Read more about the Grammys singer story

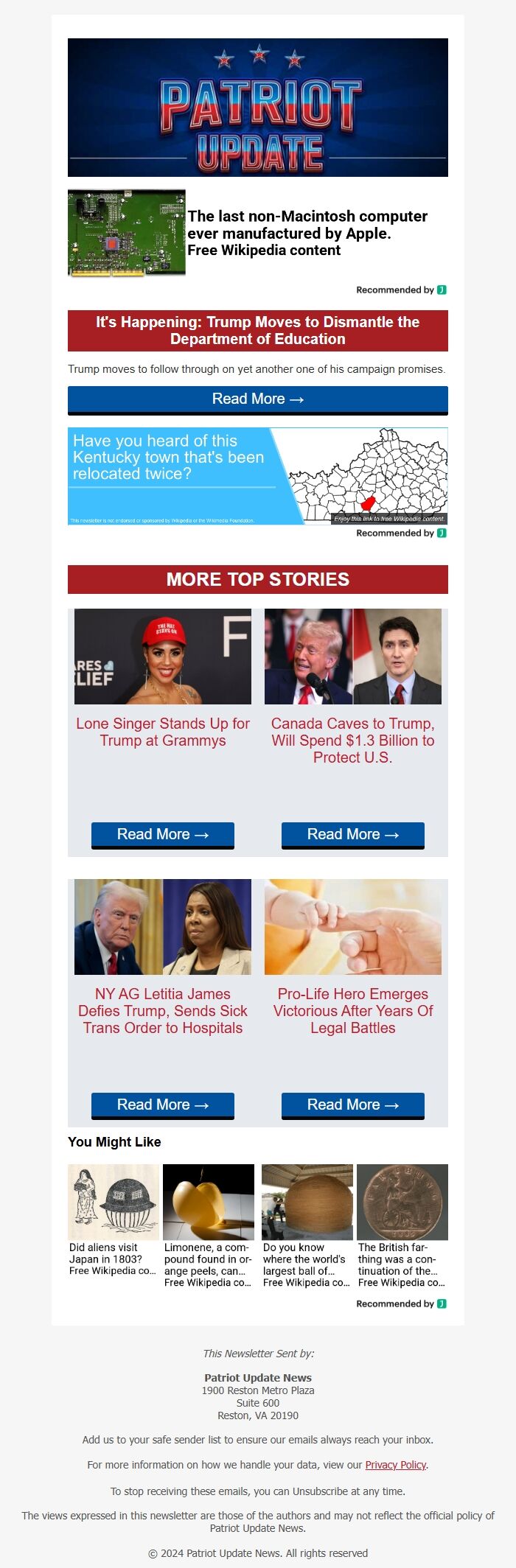coord(163,835)
